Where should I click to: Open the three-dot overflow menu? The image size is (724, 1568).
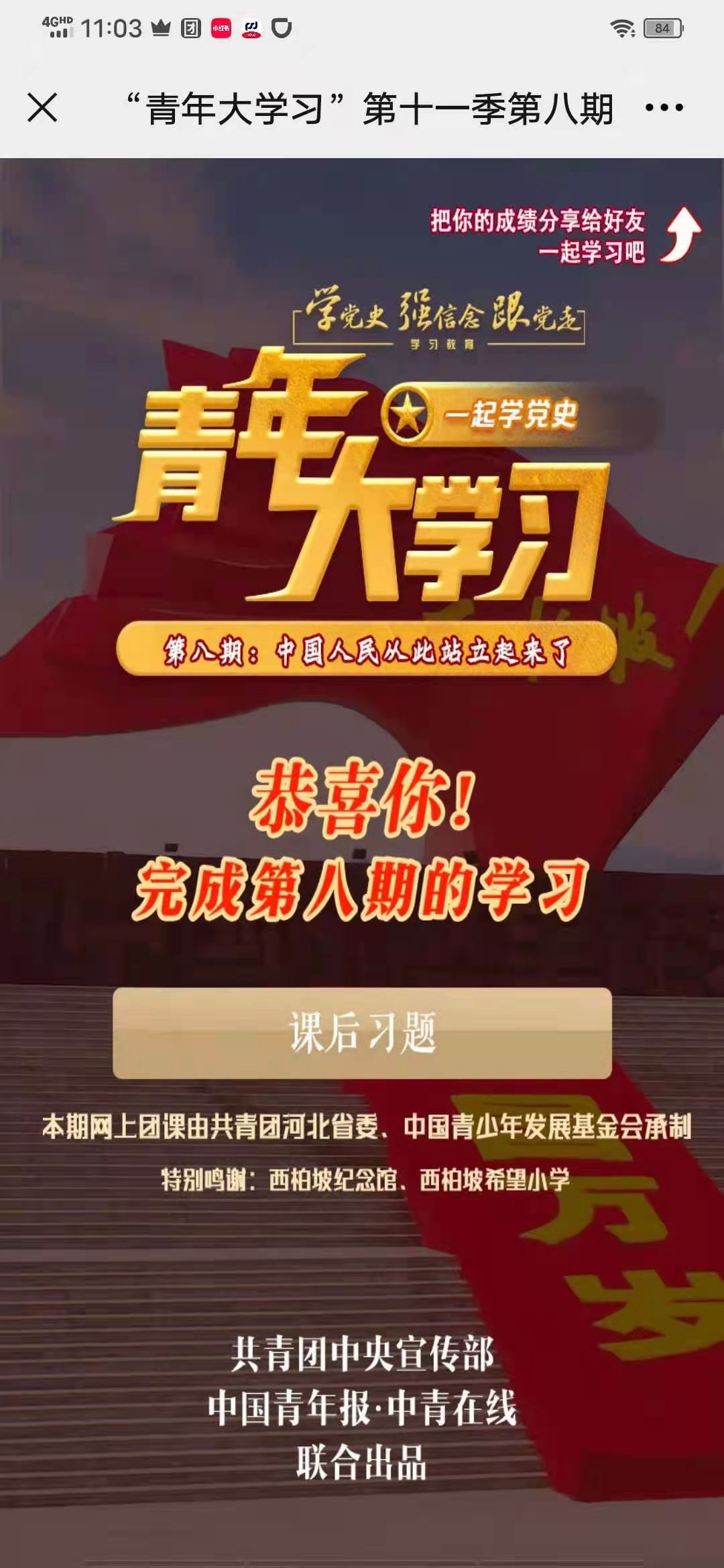[x=664, y=108]
